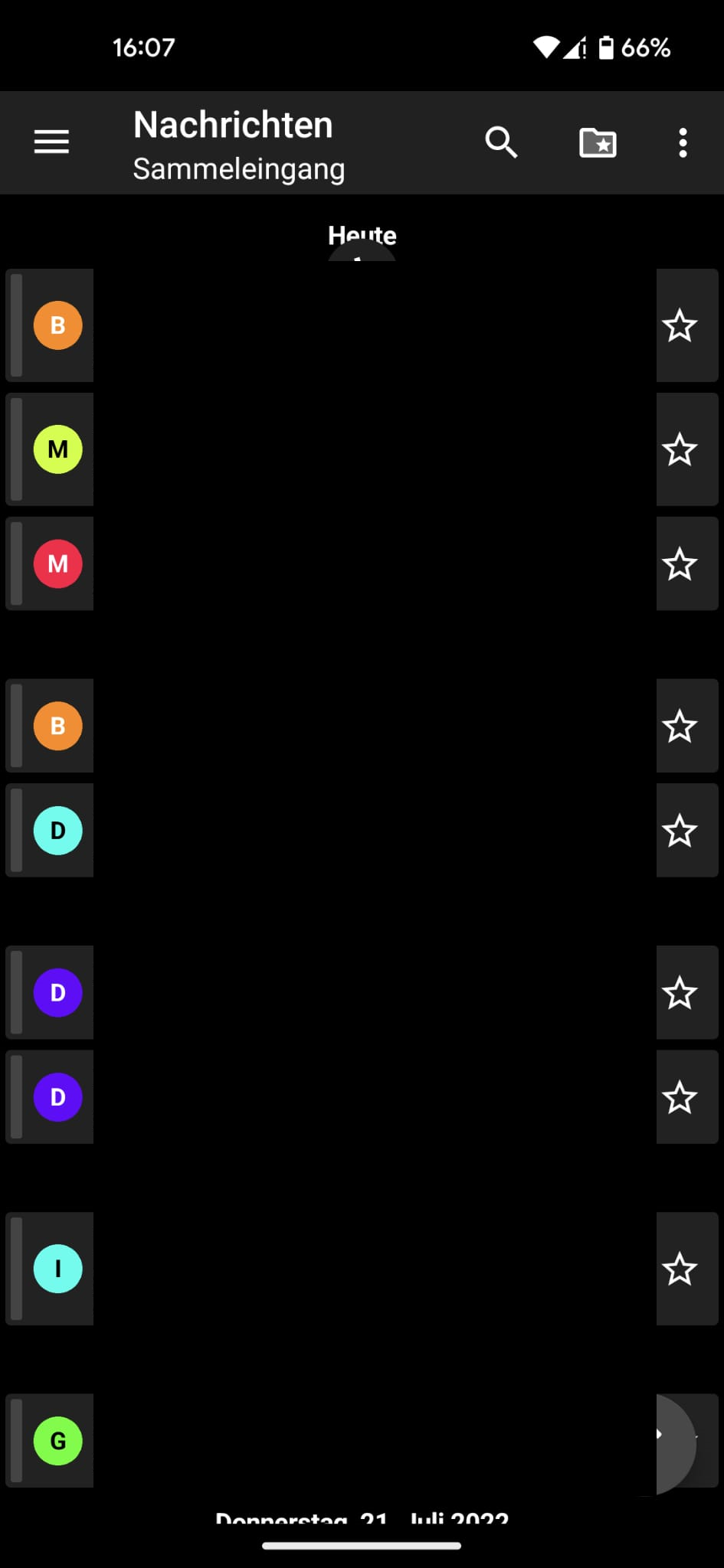Screen dimensions: 724x1568
Task: Open the navigation drawer menu
Action: [51, 142]
